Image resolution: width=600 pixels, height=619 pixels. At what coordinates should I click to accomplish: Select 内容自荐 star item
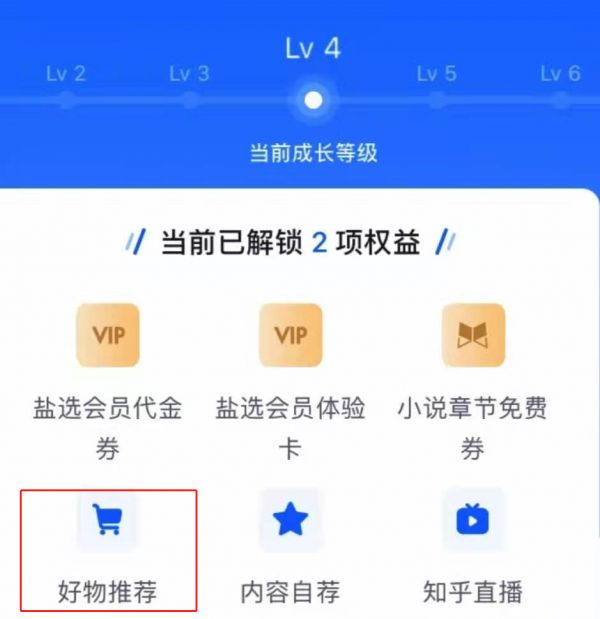[290, 520]
